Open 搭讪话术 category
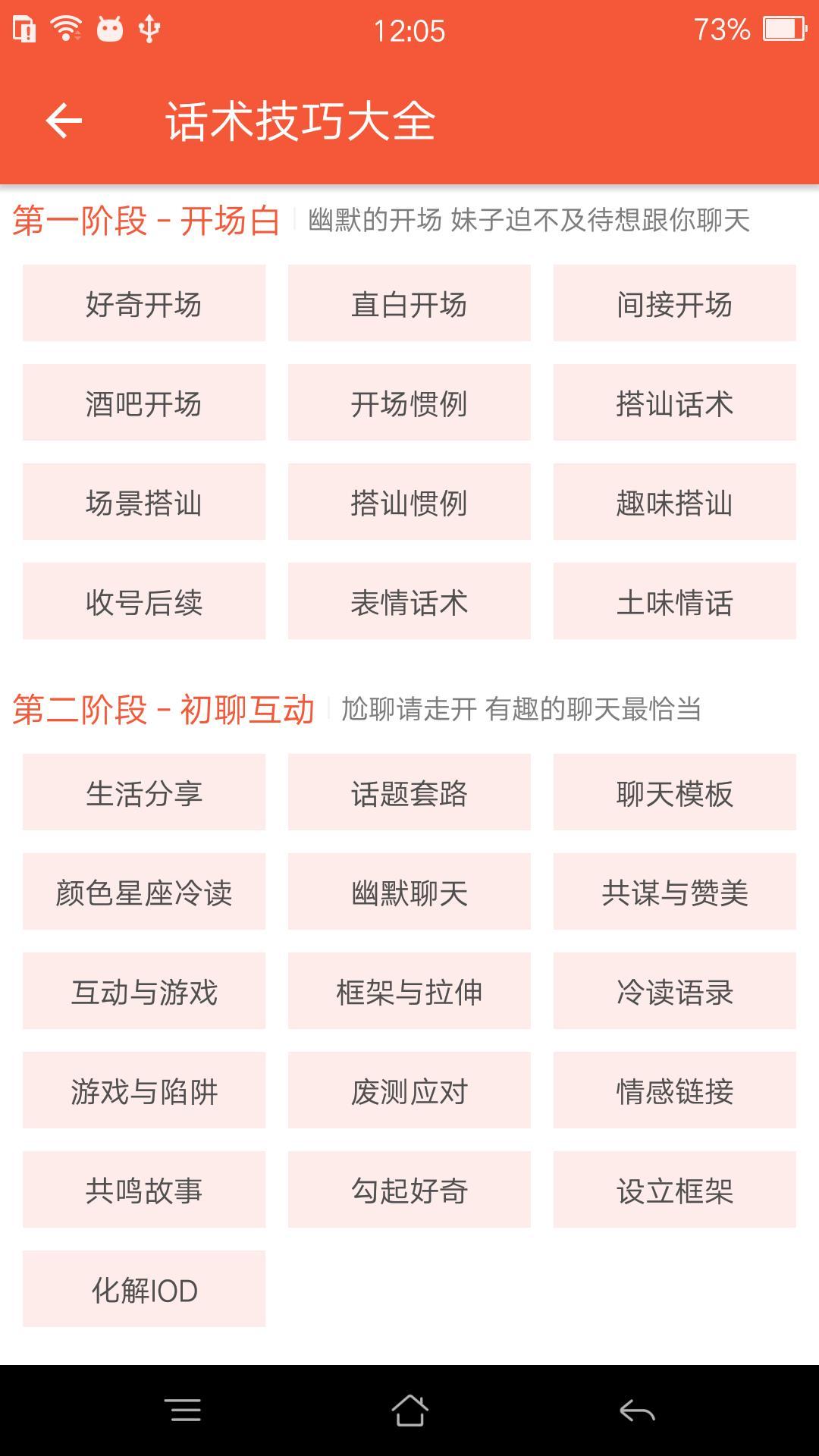This screenshot has height=1456, width=819. tap(675, 402)
